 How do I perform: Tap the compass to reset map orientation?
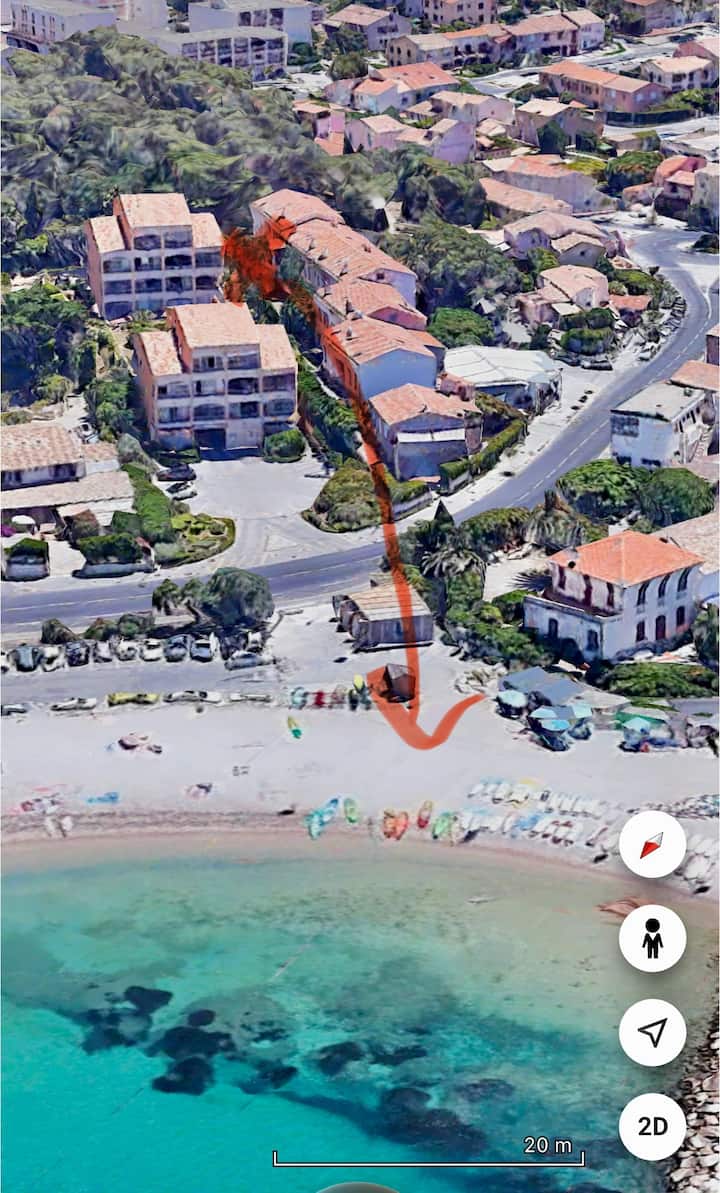tap(652, 845)
